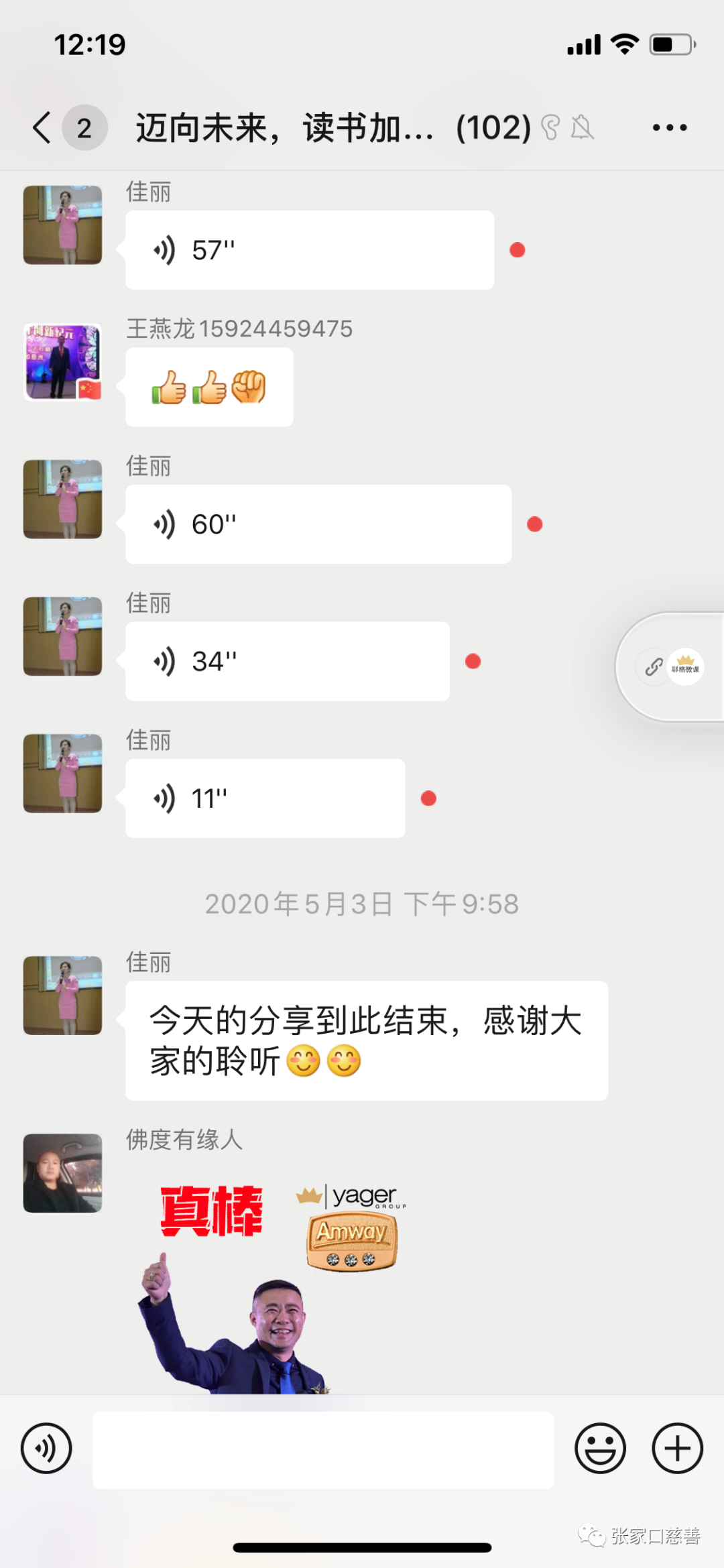Open the group chat options menu
The width and height of the screenshot is (724, 1568).
[x=669, y=127]
